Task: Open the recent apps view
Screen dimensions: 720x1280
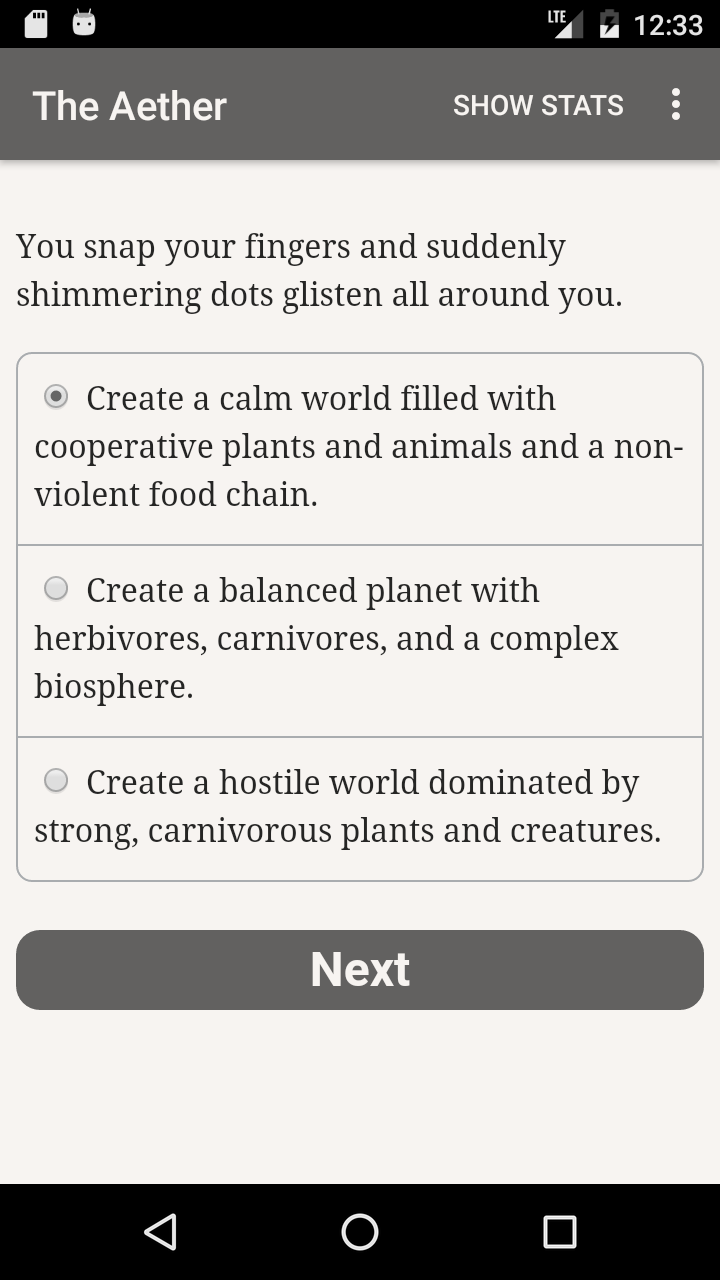Action: [x=560, y=1232]
